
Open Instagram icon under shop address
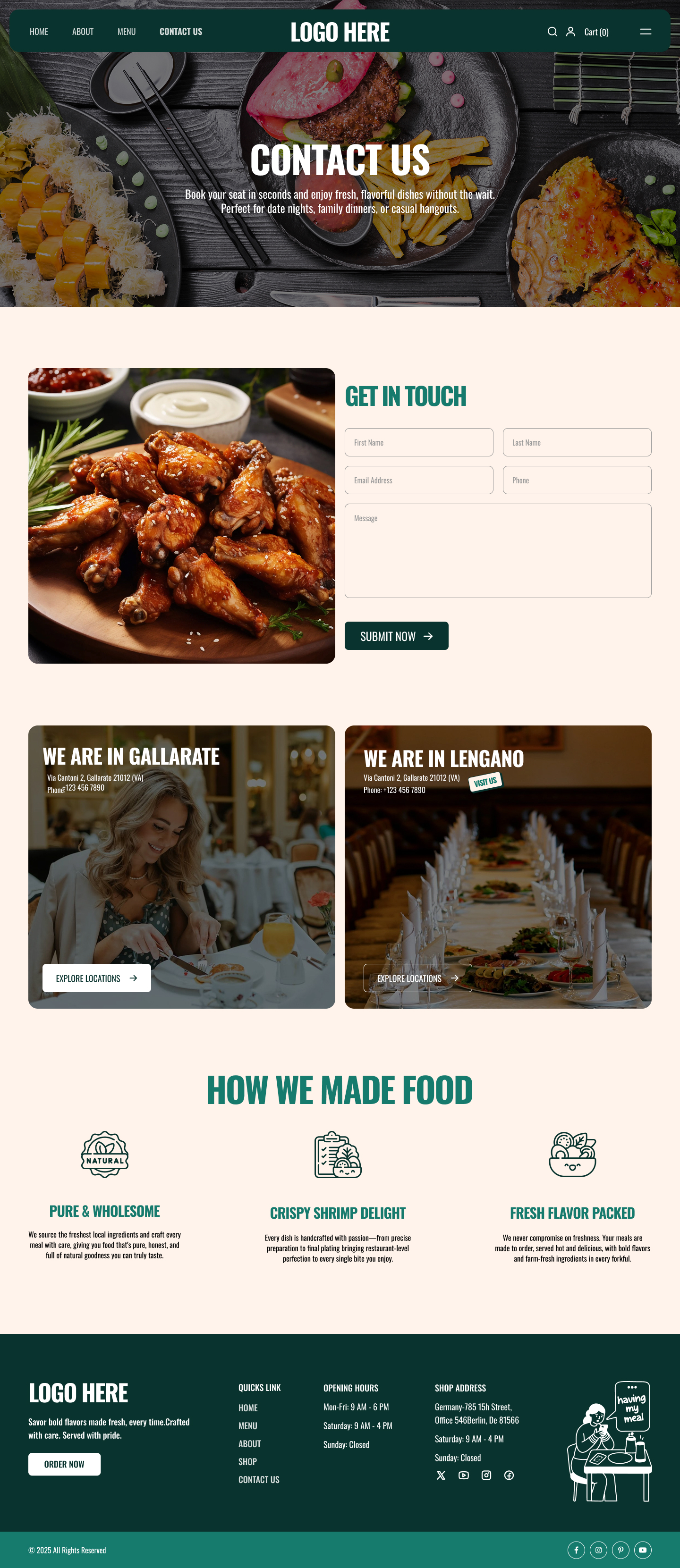(x=486, y=1475)
